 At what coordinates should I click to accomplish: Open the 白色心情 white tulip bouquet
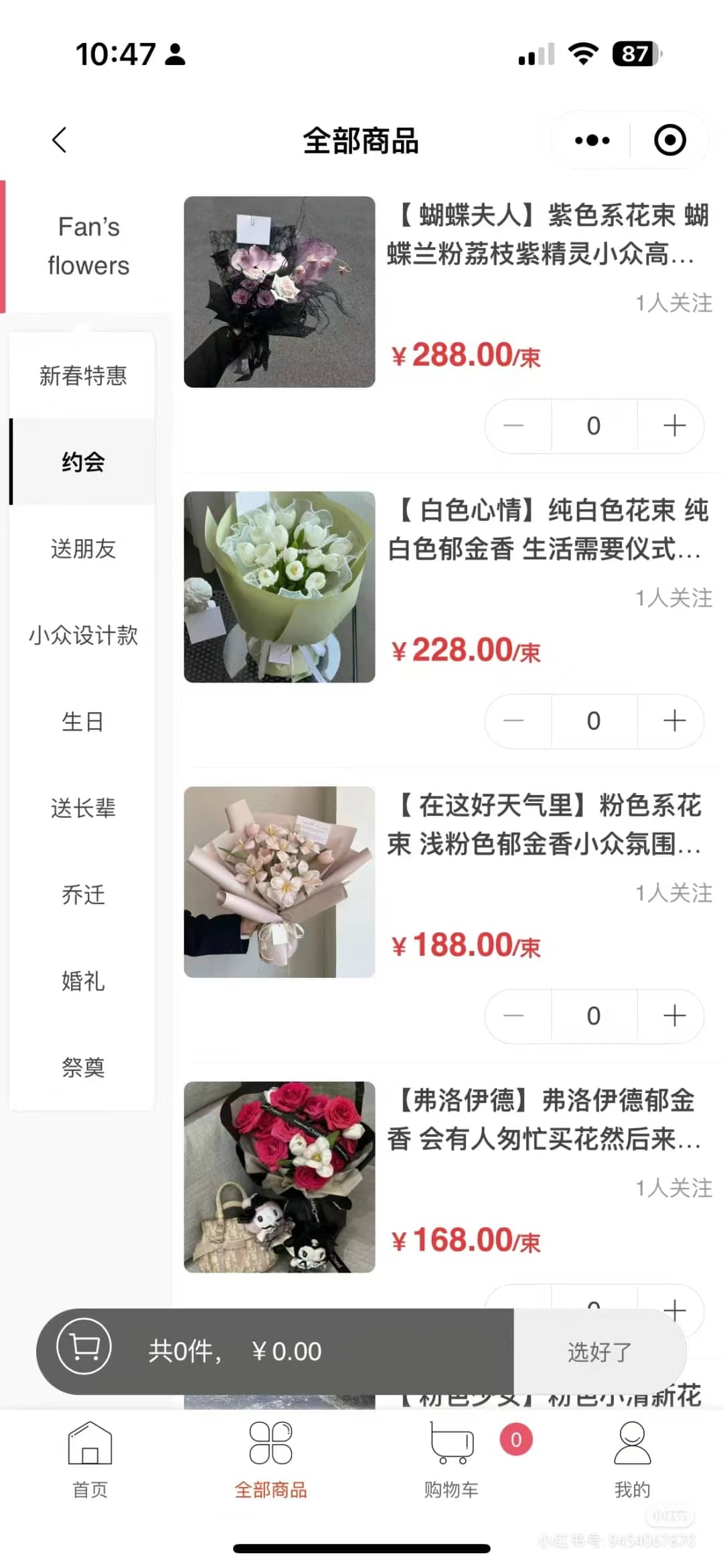tap(279, 587)
